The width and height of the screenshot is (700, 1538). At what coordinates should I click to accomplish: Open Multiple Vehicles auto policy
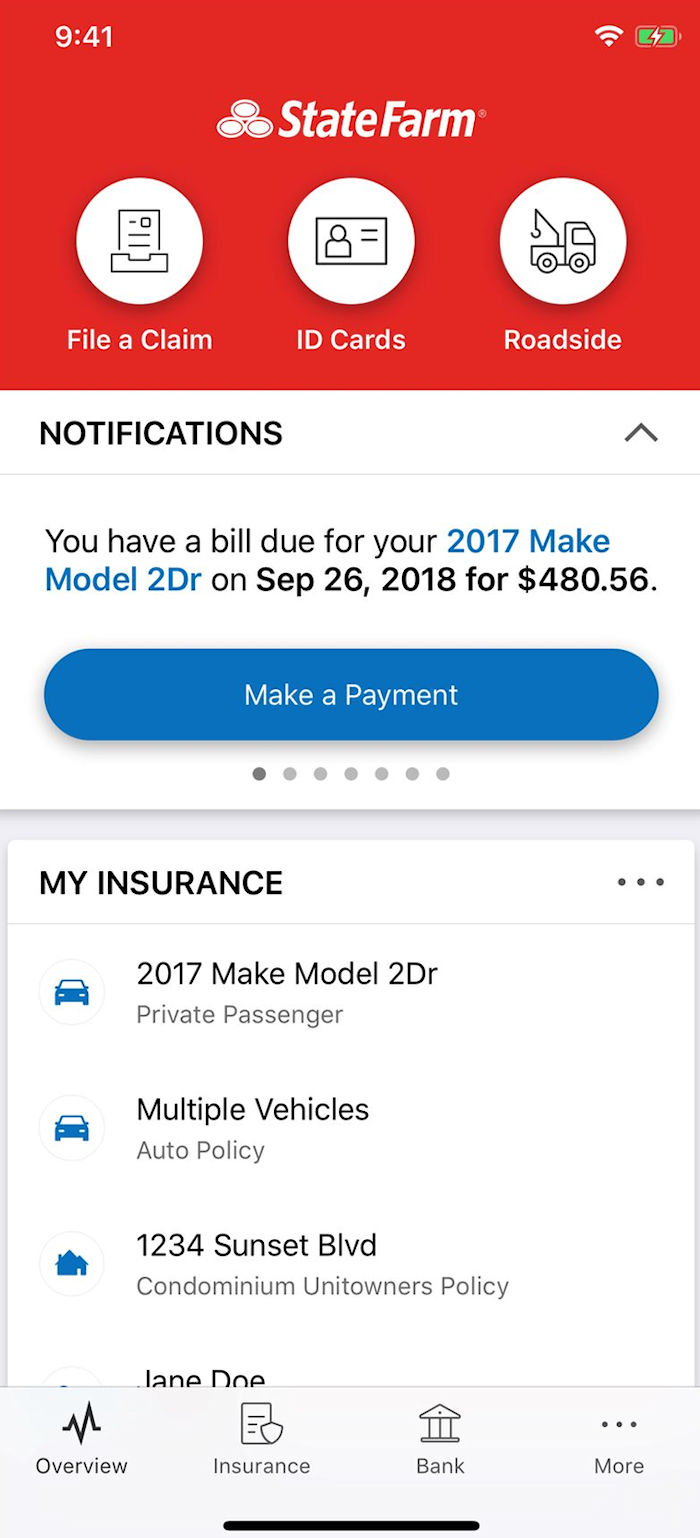click(x=252, y=1127)
